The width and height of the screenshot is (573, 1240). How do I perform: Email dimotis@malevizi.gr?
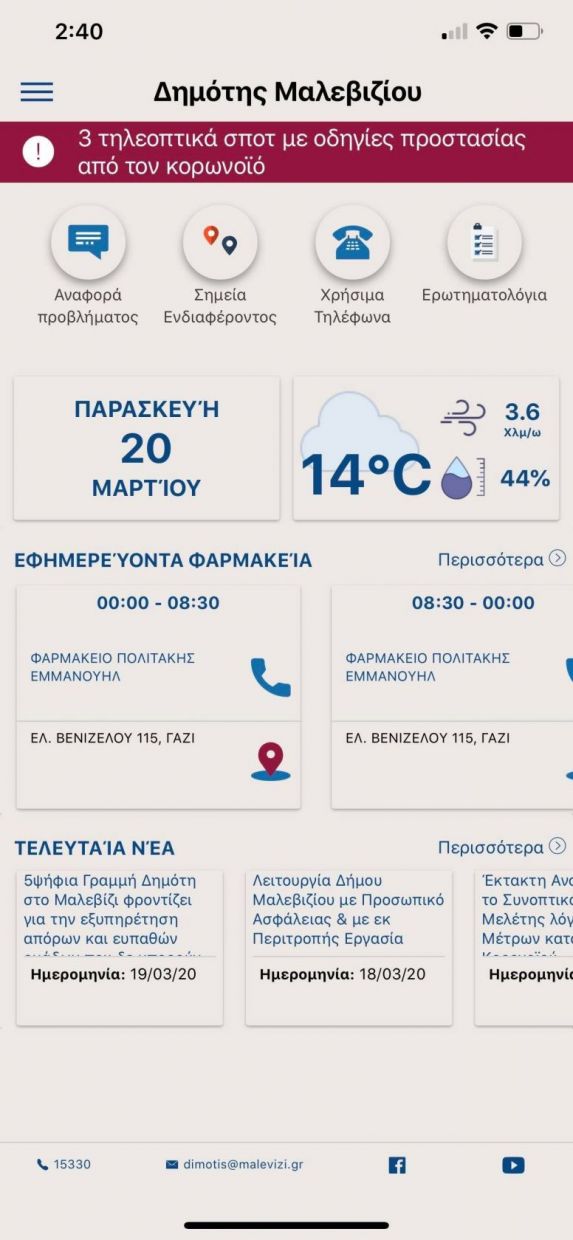pyautogui.click(x=234, y=1165)
